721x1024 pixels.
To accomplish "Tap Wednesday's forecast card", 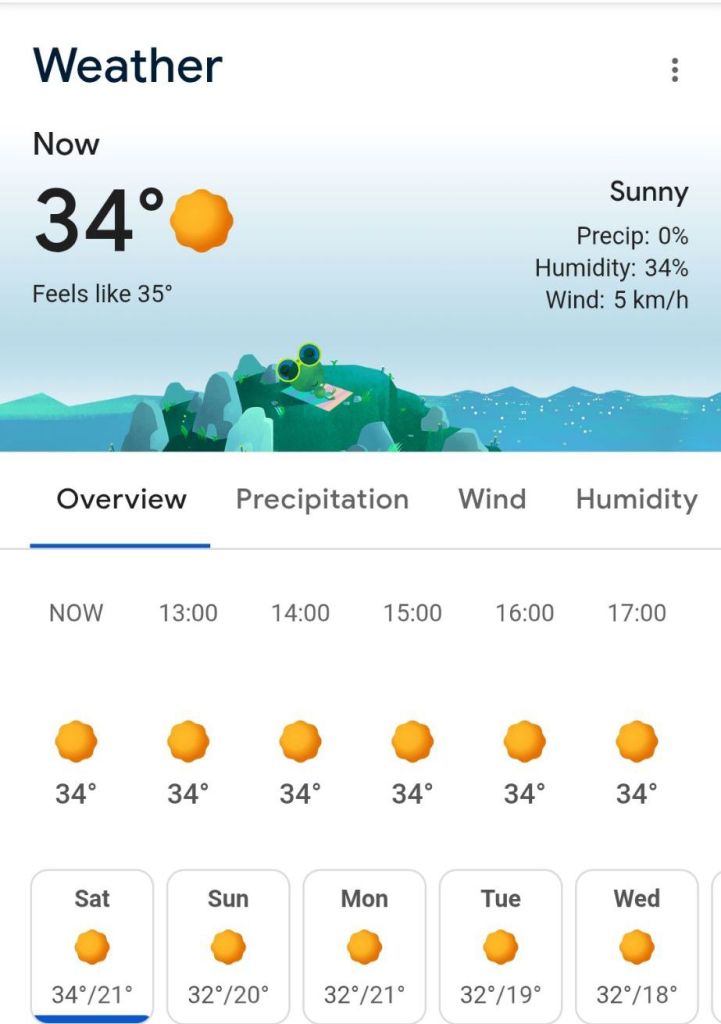I will pos(636,945).
